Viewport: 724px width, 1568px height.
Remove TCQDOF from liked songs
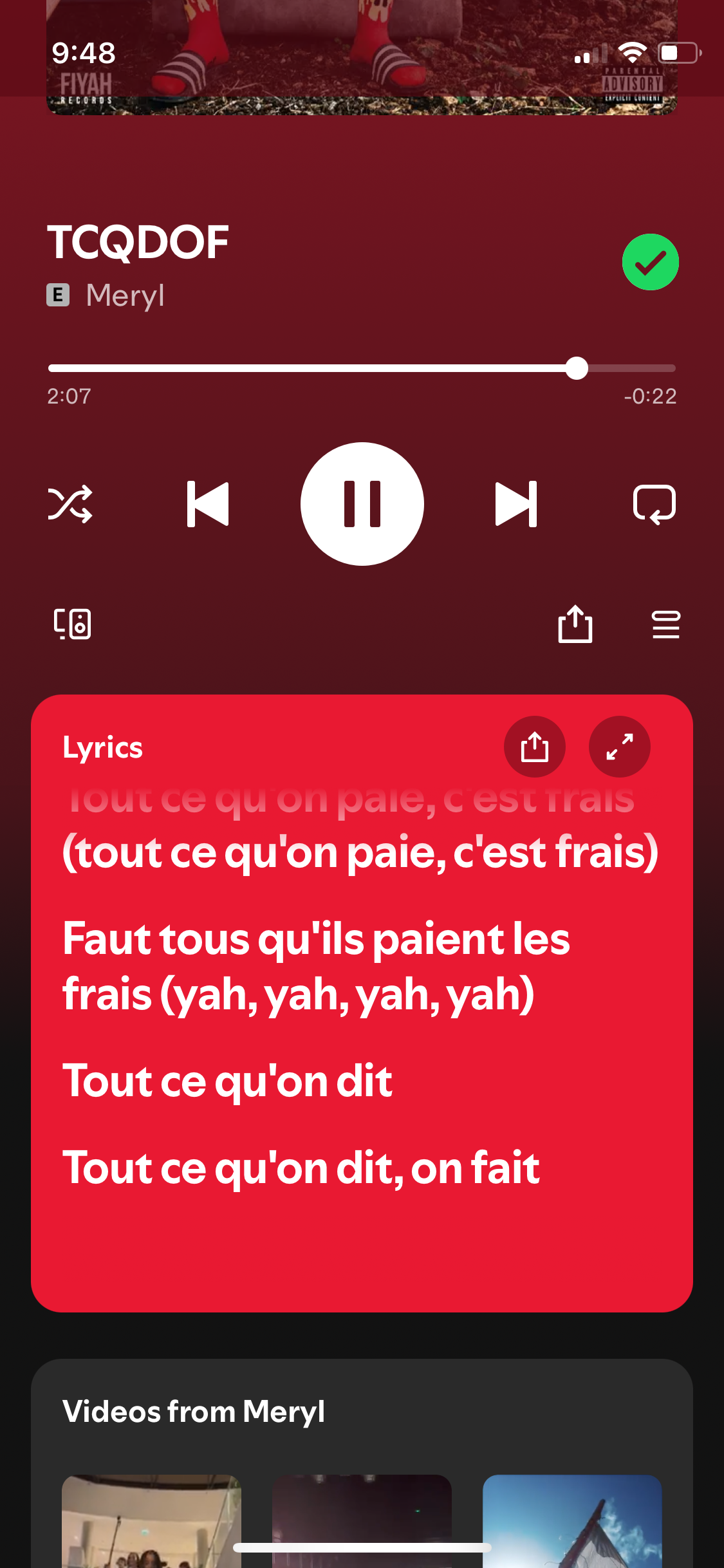[x=650, y=262]
